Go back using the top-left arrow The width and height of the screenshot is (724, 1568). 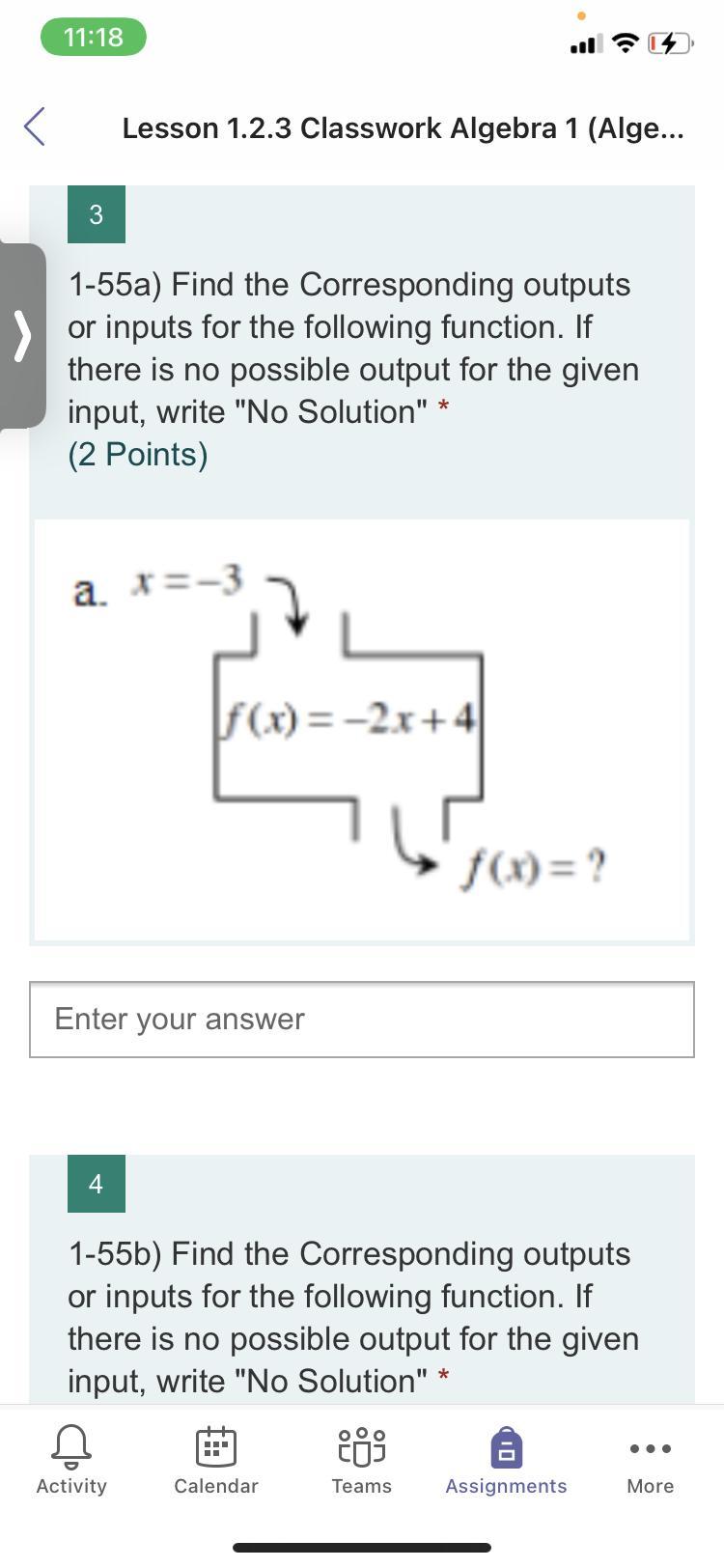(35, 126)
